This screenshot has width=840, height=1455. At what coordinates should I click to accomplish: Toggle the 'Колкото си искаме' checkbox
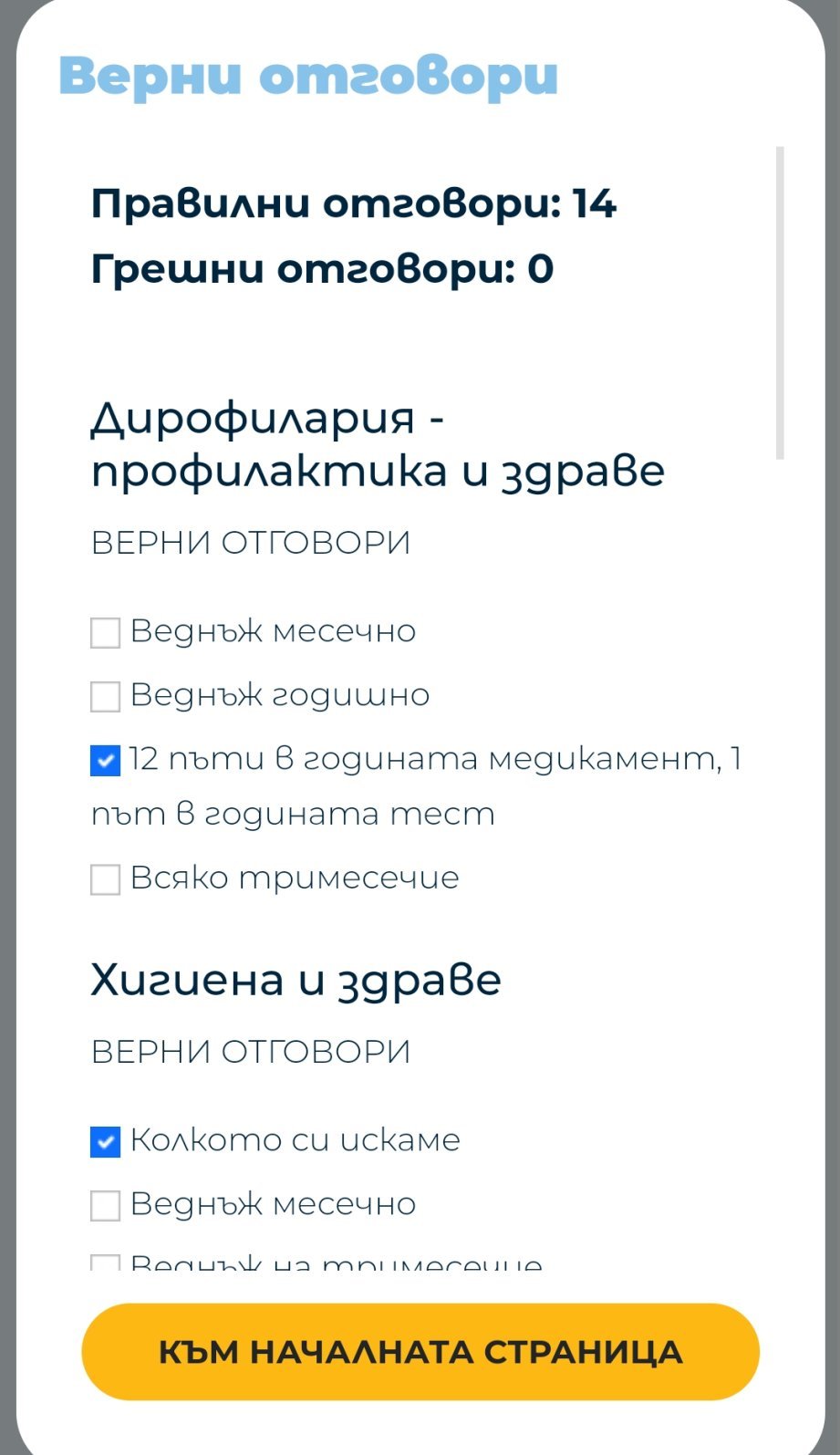click(106, 1141)
